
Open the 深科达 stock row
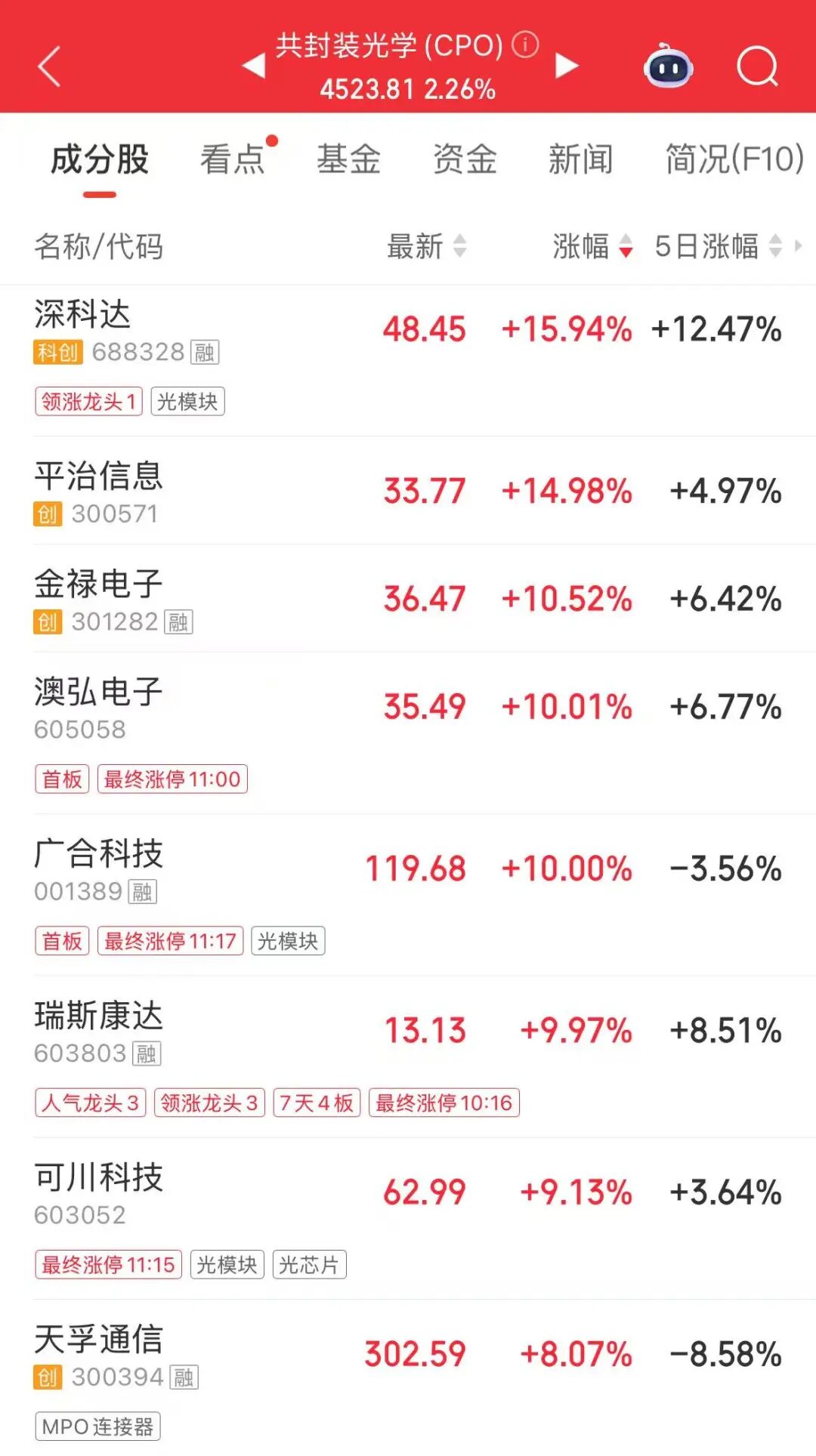point(408,330)
